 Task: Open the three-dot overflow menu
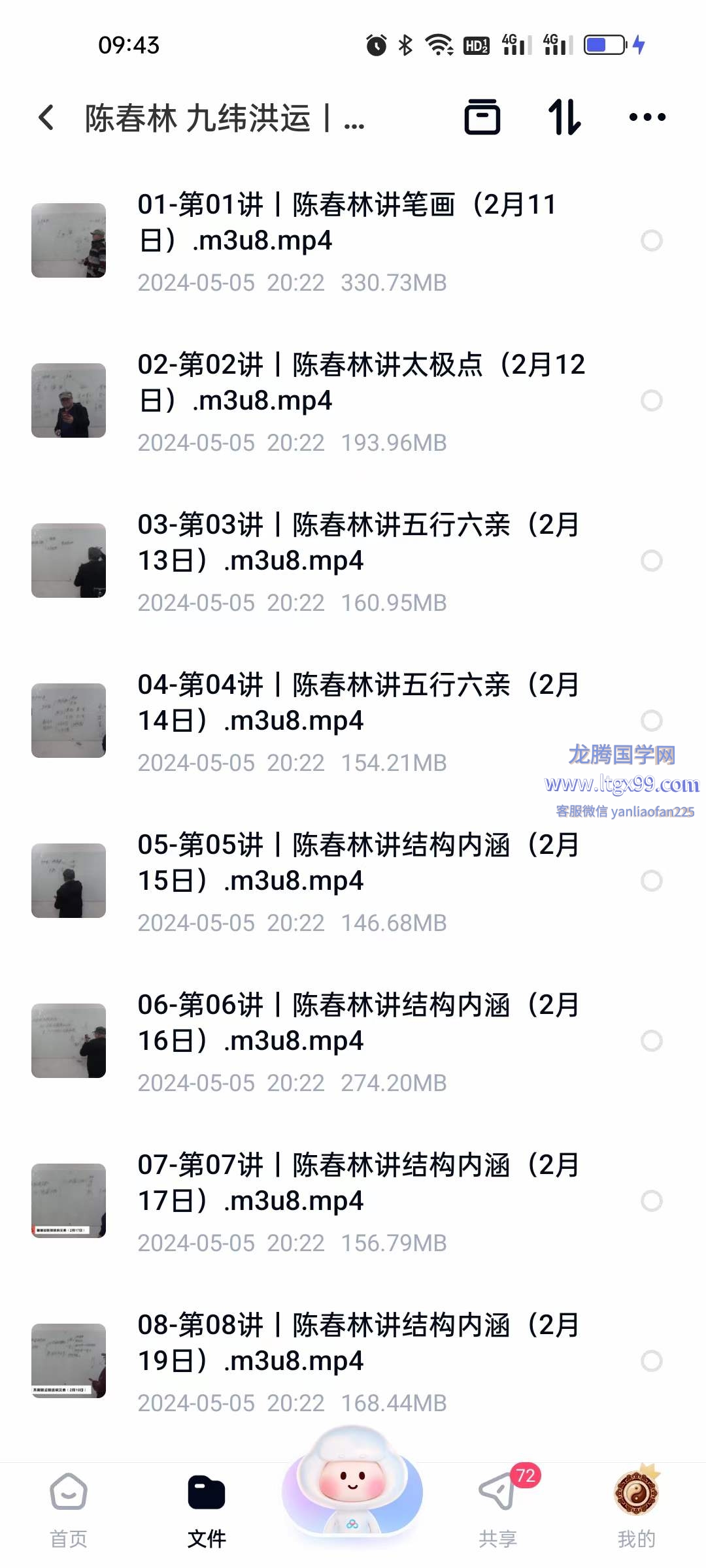click(x=647, y=118)
